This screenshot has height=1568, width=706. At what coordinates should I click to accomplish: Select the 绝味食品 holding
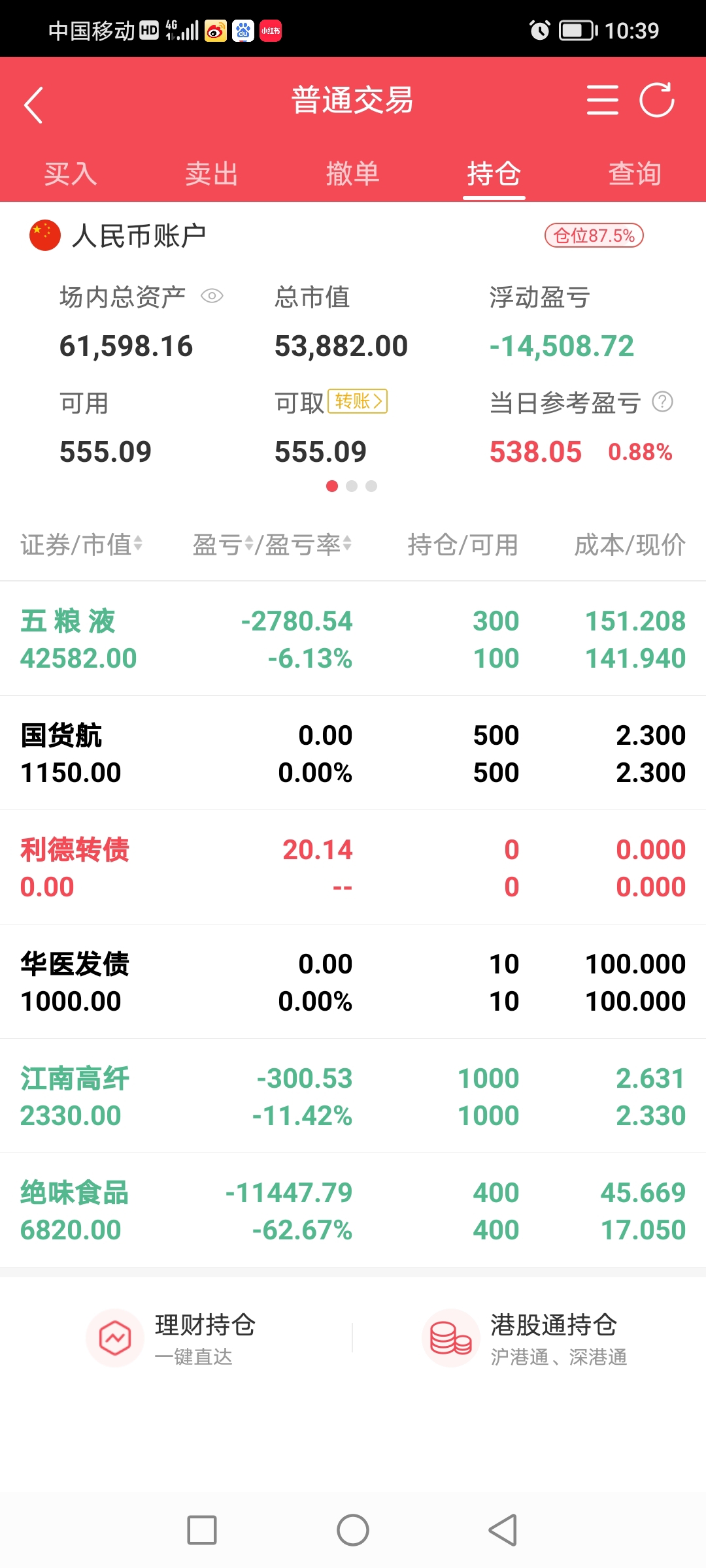(353, 1211)
